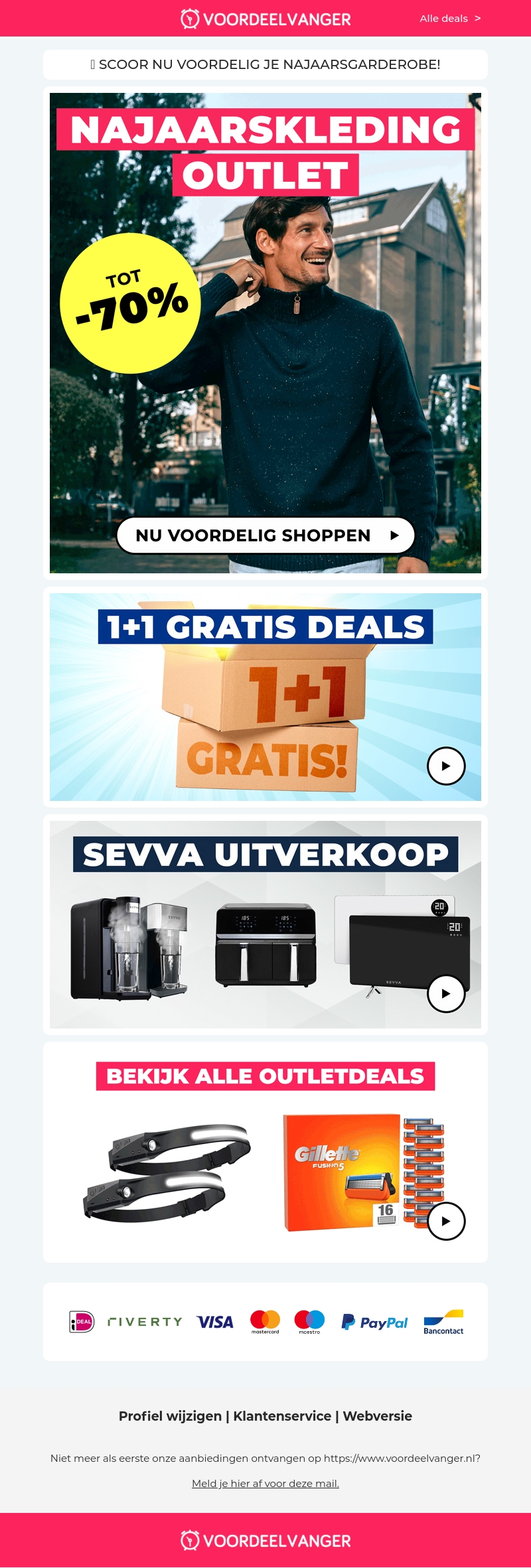Tap Meld je hier af voor deze mail
The image size is (531, 1568).
[265, 1483]
